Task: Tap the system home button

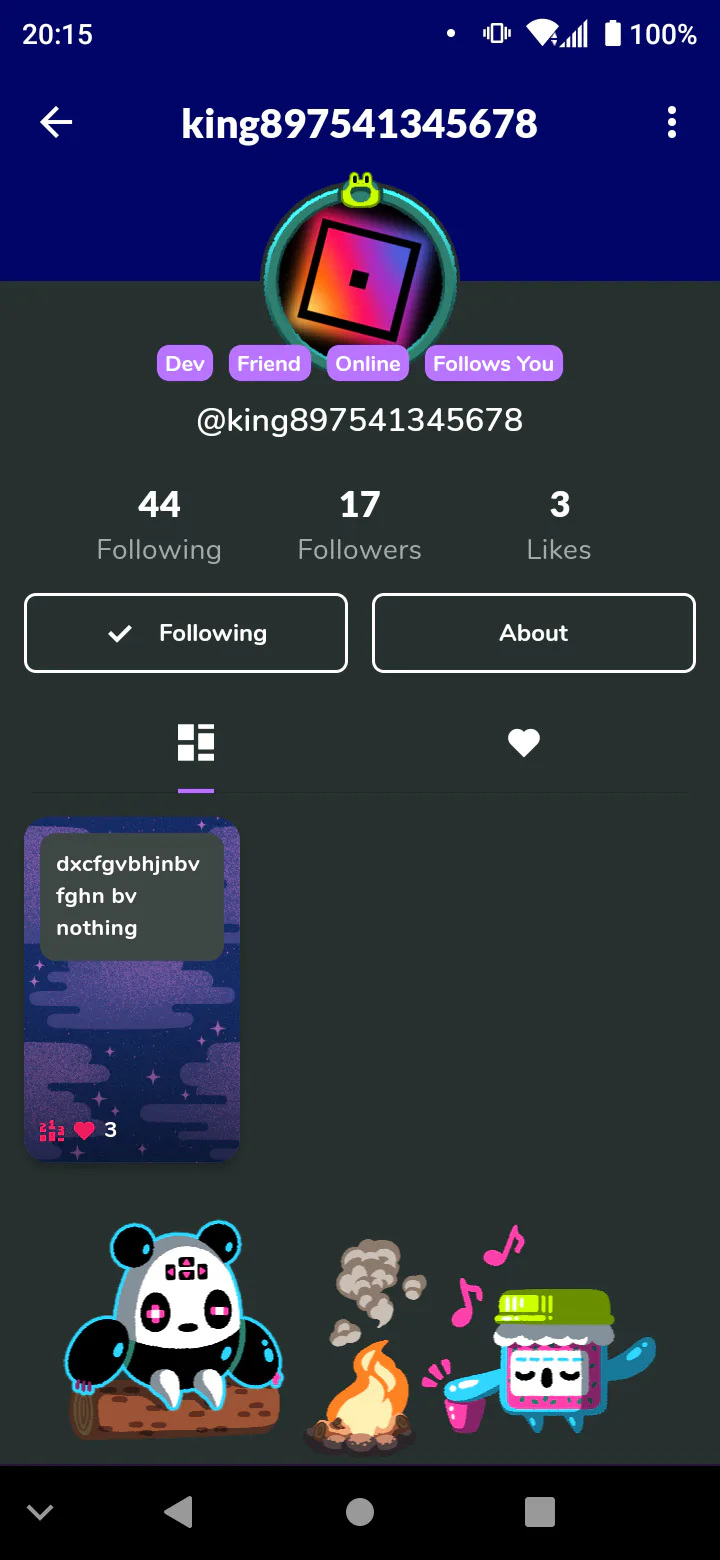Action: click(x=360, y=1512)
